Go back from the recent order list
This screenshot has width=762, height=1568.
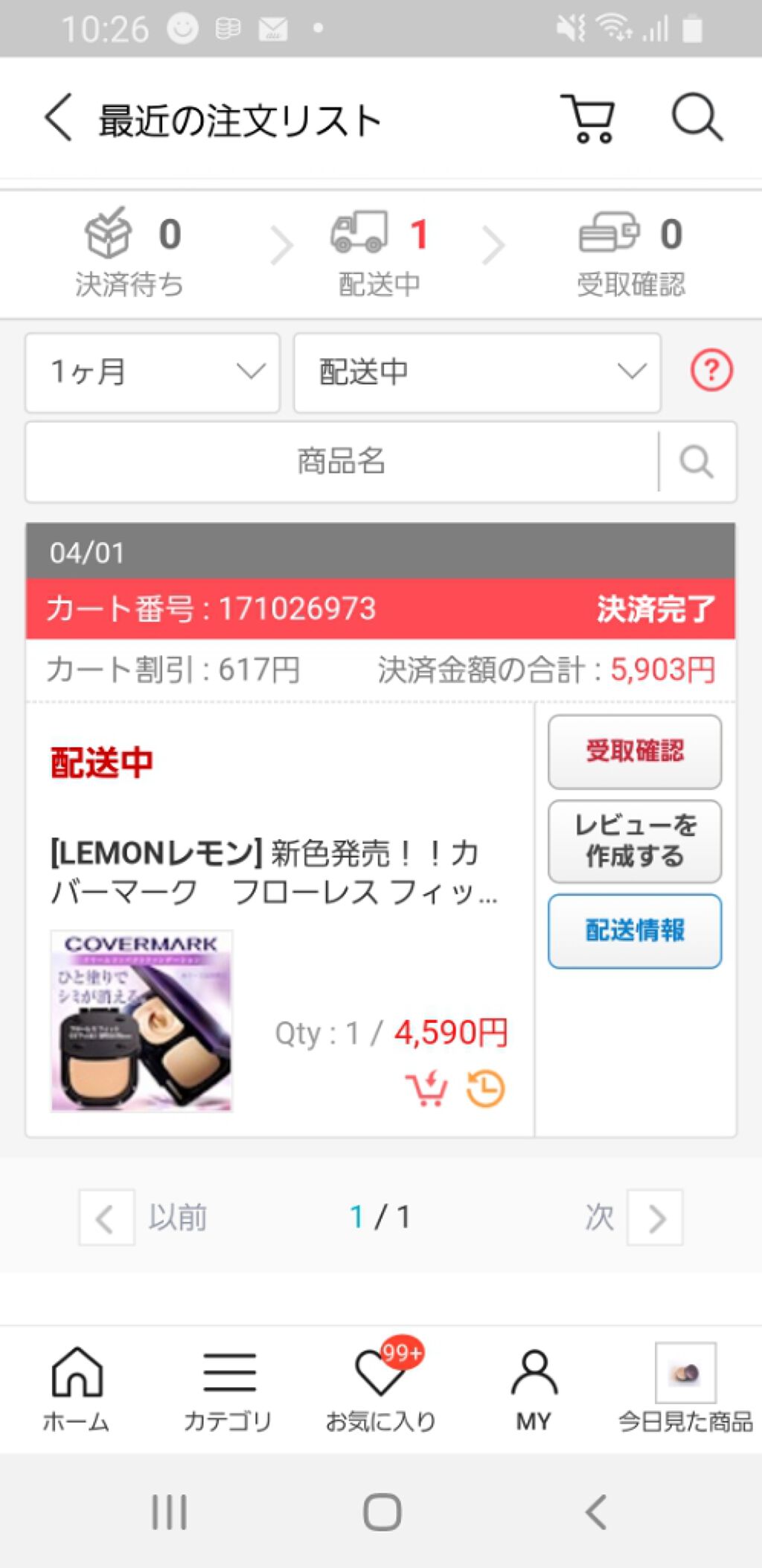pos(58,118)
